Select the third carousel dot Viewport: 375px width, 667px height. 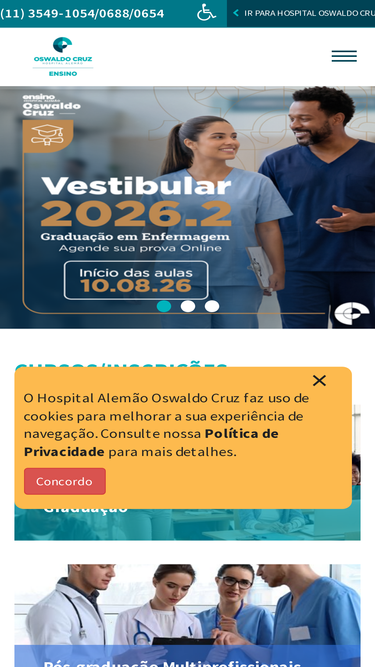212,306
